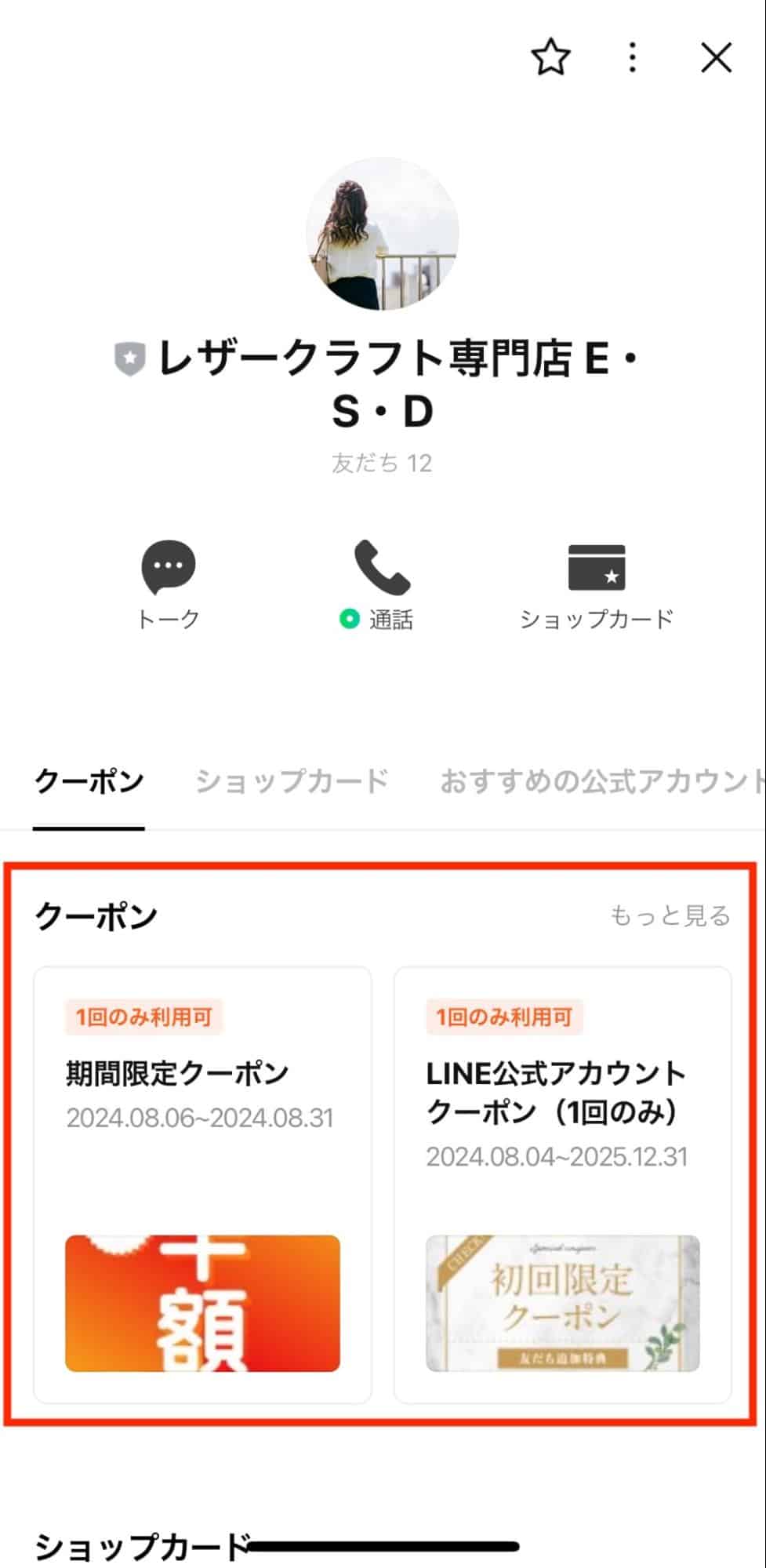Open the LINE公式アカウントクーポン card
The height and width of the screenshot is (1568, 766).
pyautogui.click(x=562, y=1184)
